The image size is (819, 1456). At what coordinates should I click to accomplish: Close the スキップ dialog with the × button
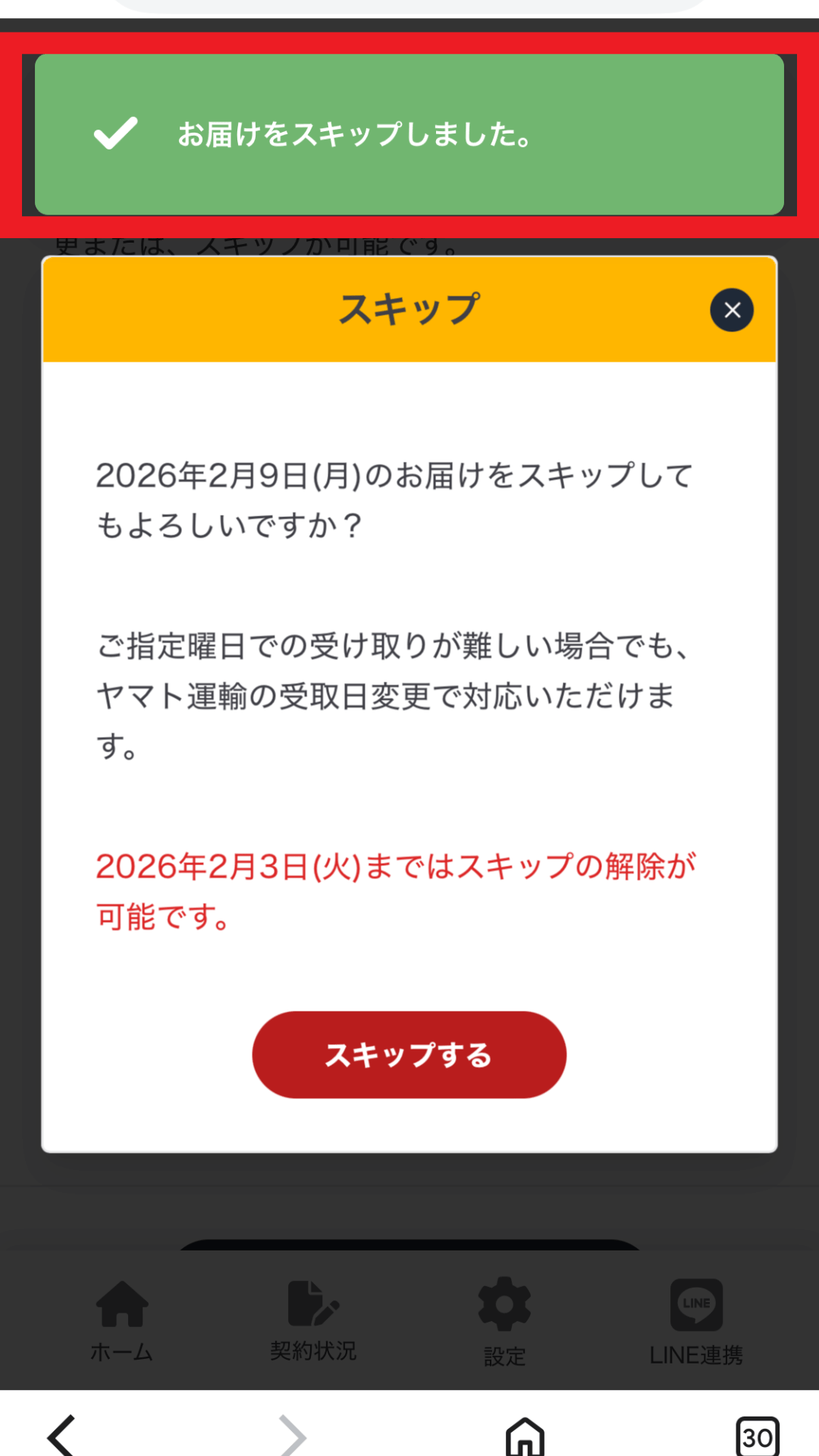pos(731,310)
